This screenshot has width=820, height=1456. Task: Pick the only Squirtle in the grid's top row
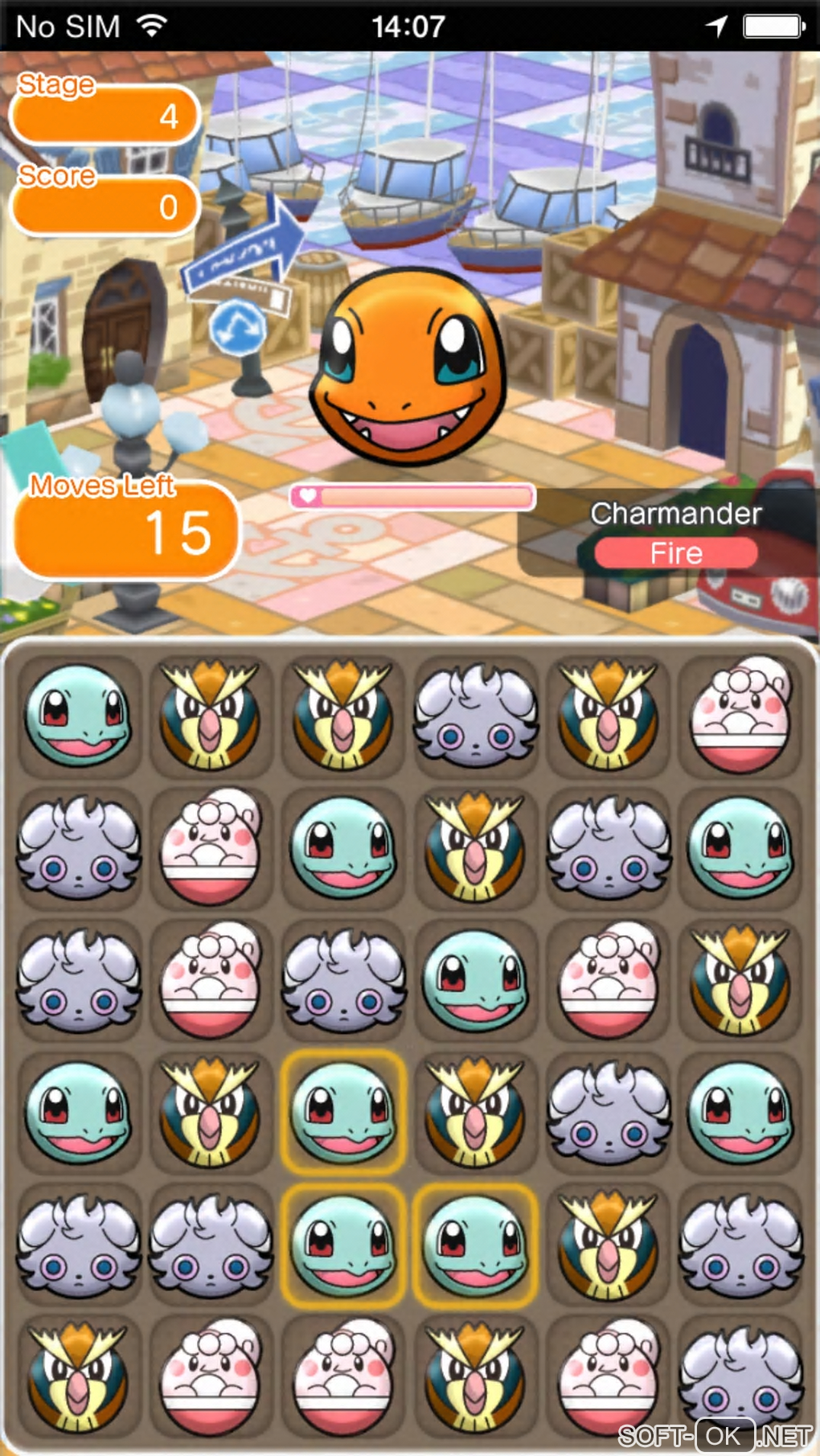78,714
